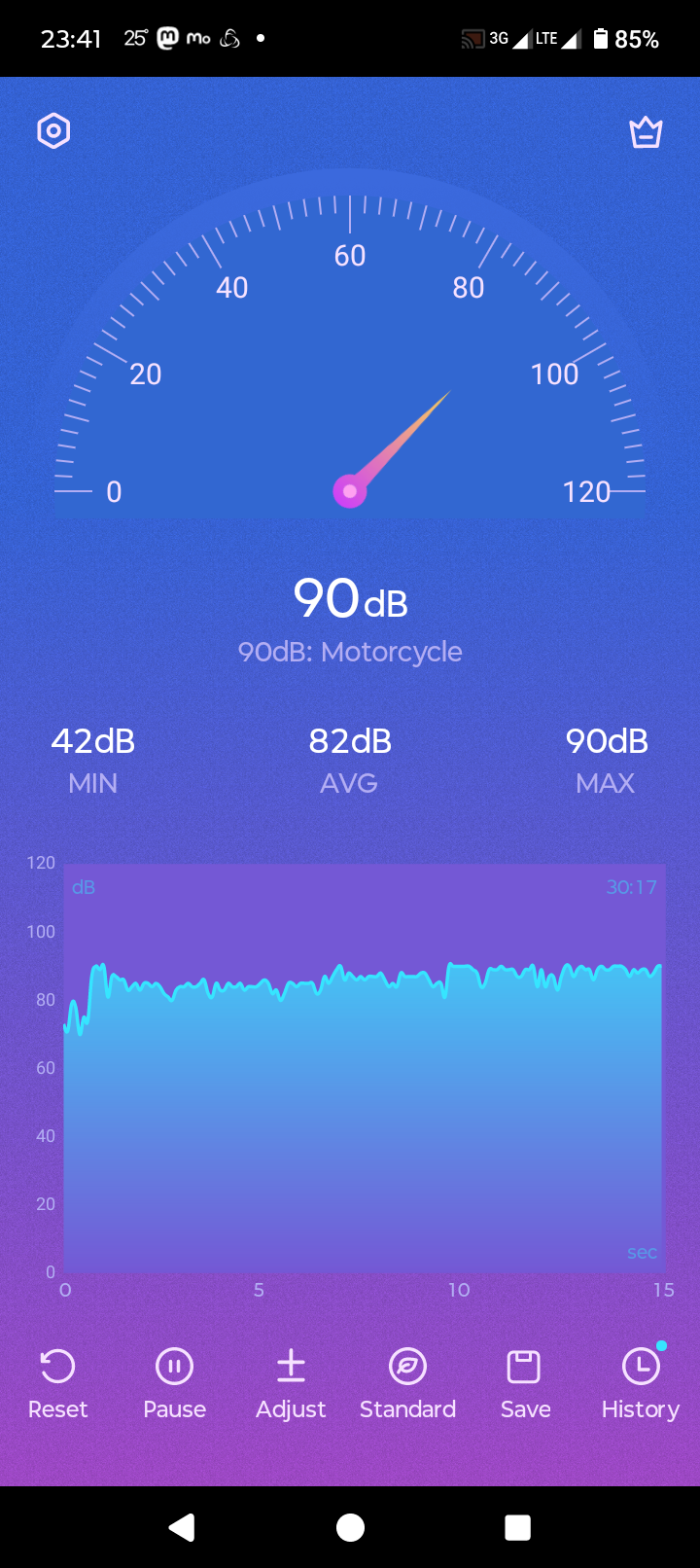Select the Standard mode button
The height and width of the screenshot is (1568, 700).
coord(407,1384)
